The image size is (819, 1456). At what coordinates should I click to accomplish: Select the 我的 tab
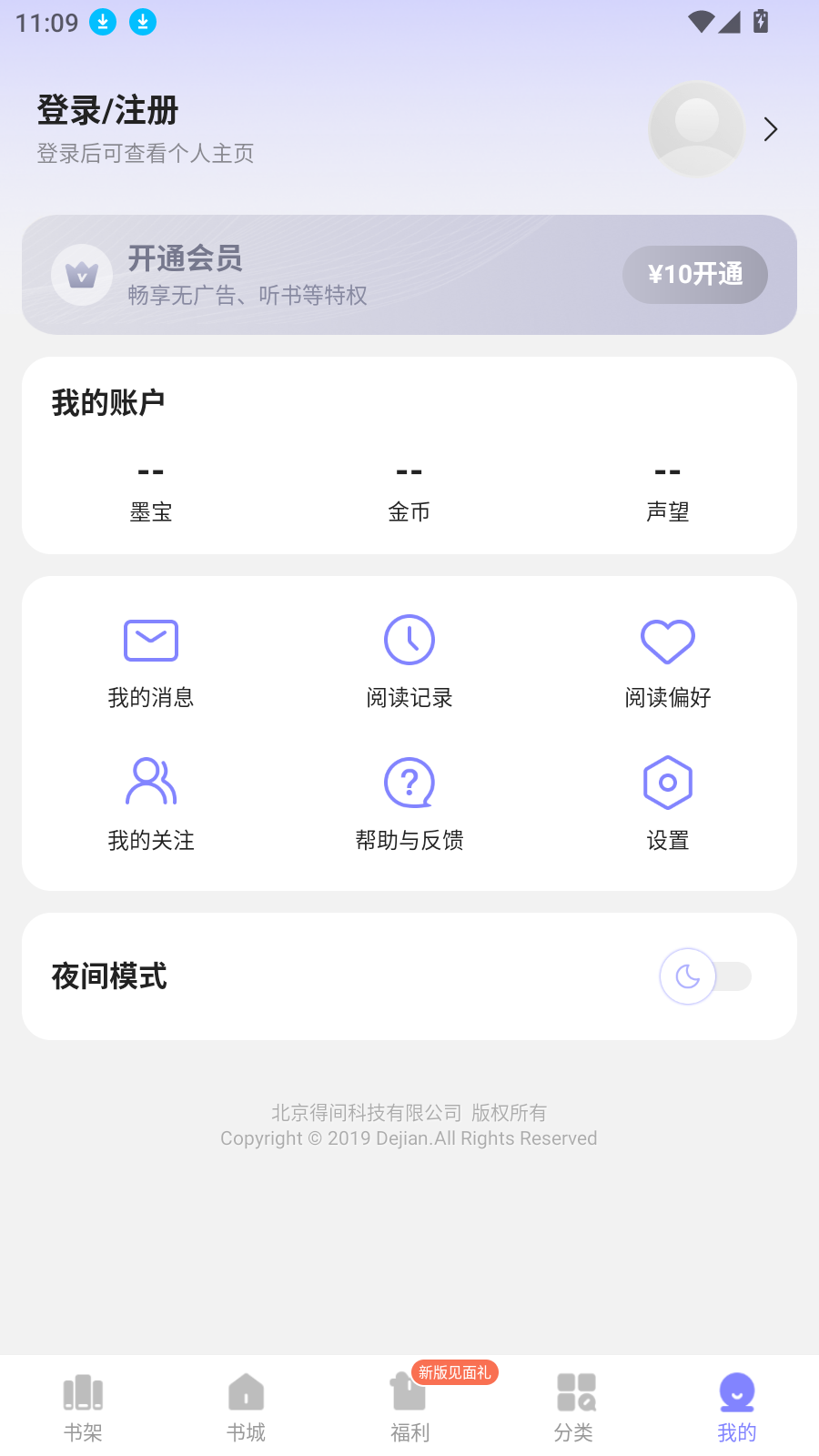(736, 1407)
